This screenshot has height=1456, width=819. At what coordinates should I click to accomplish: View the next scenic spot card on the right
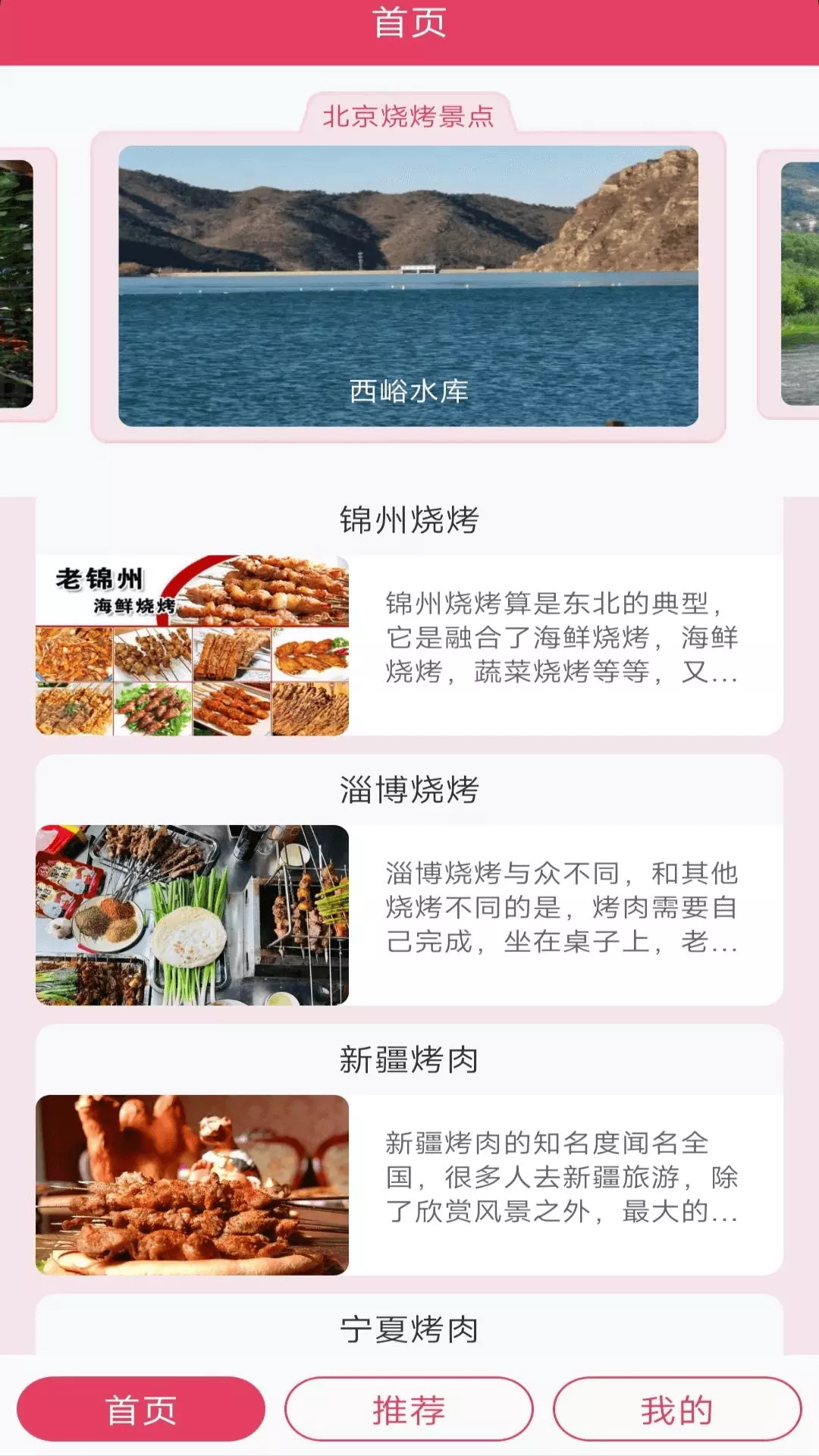[789, 284]
